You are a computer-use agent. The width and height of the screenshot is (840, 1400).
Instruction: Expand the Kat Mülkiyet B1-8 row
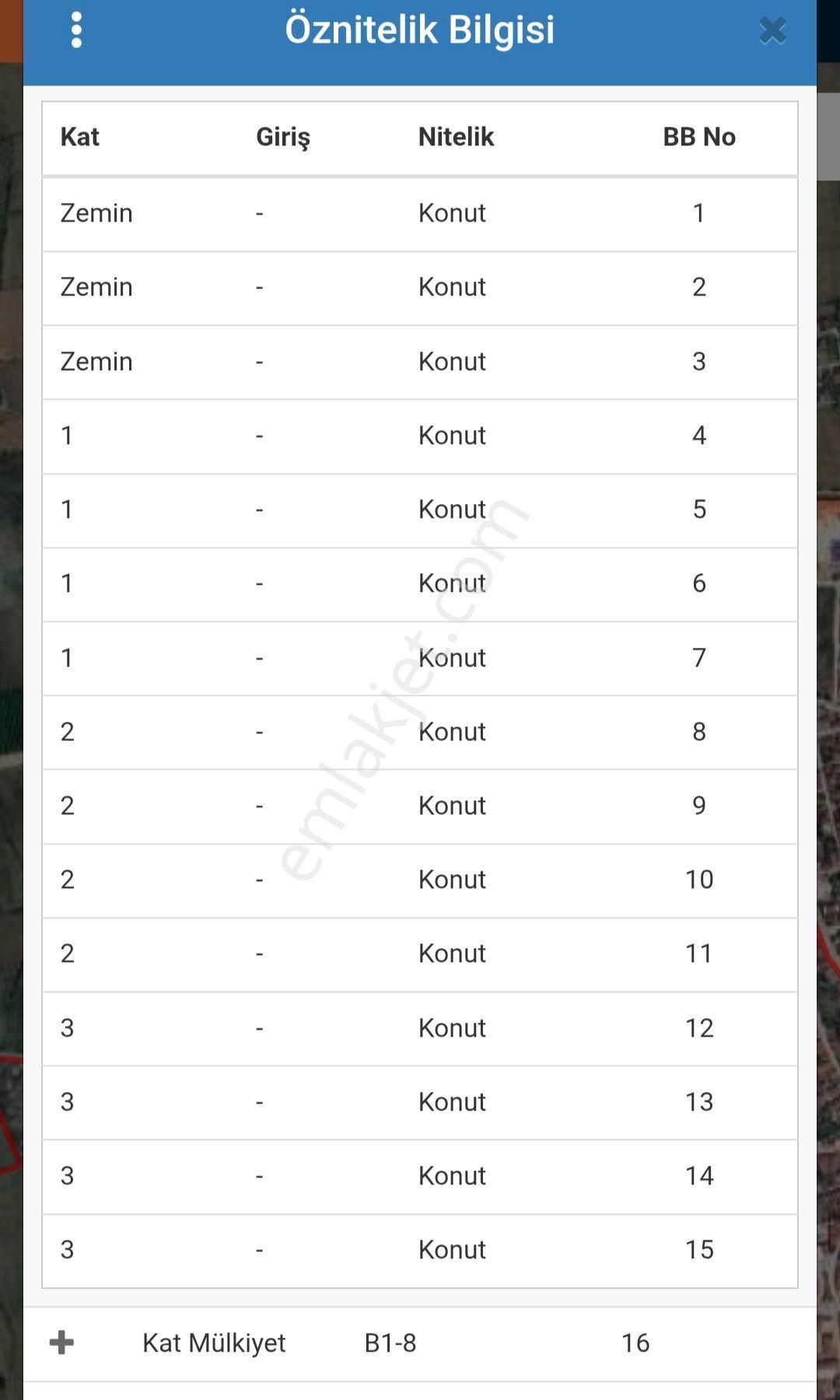click(x=61, y=1342)
